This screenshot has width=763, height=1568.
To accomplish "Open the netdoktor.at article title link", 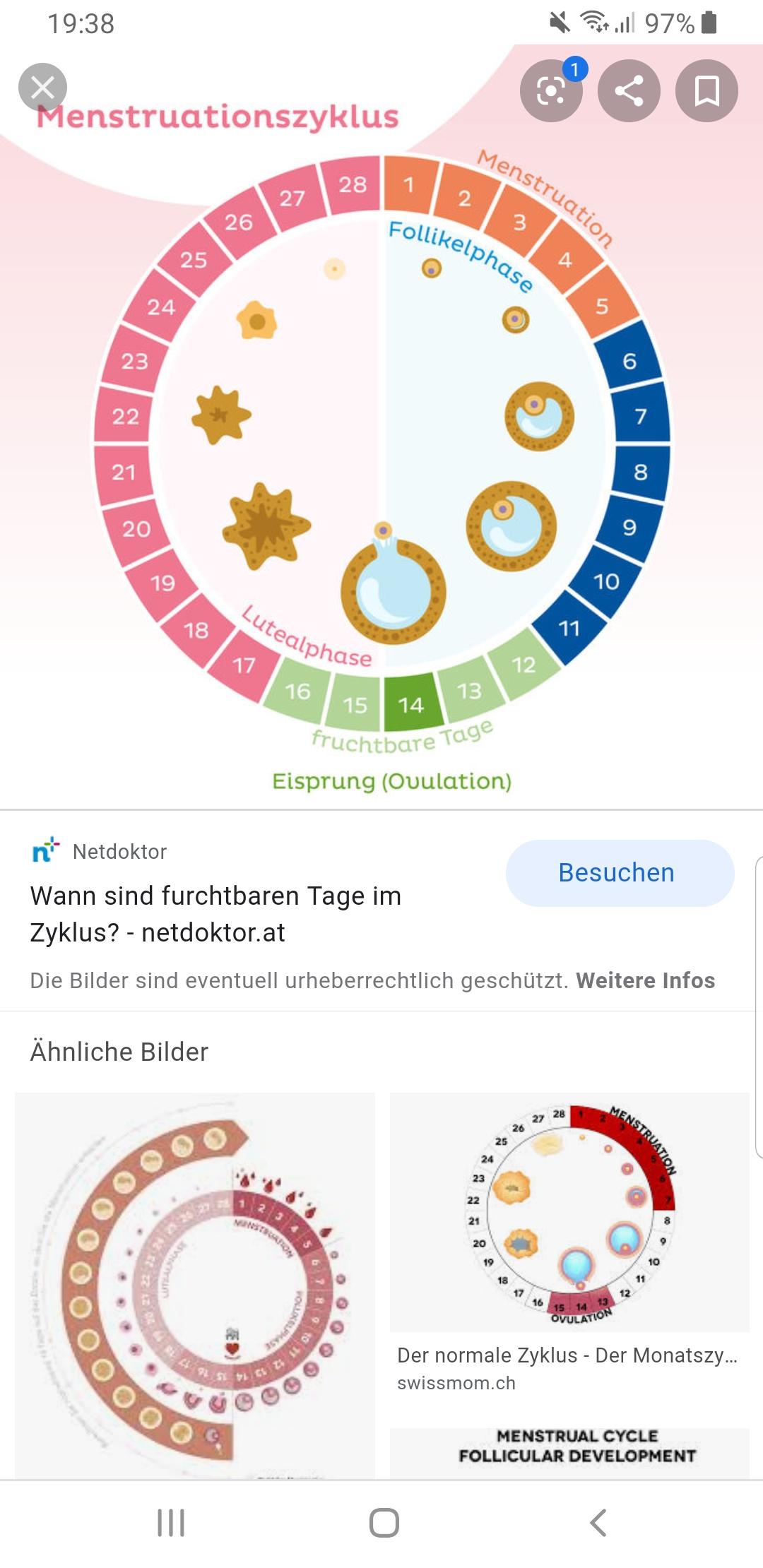I will 215,915.
